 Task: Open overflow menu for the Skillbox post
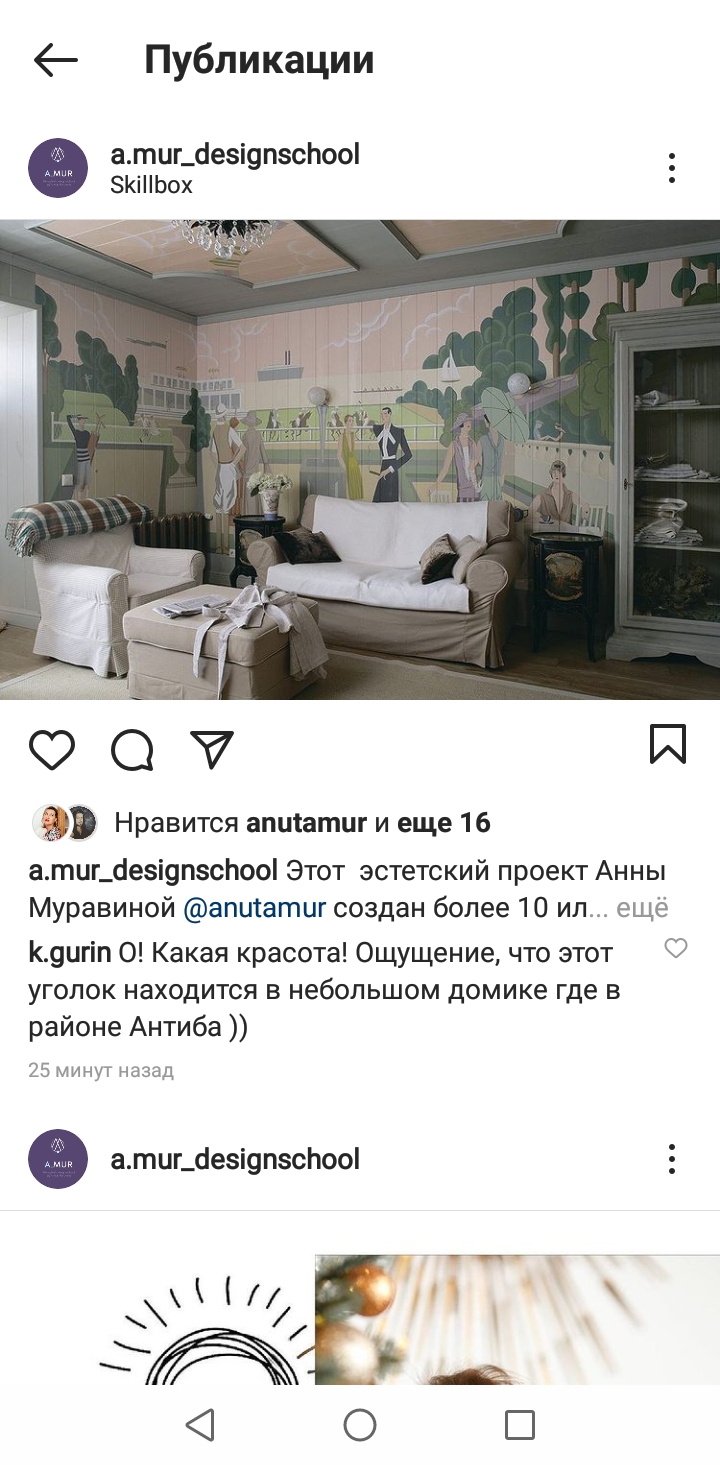click(x=672, y=168)
